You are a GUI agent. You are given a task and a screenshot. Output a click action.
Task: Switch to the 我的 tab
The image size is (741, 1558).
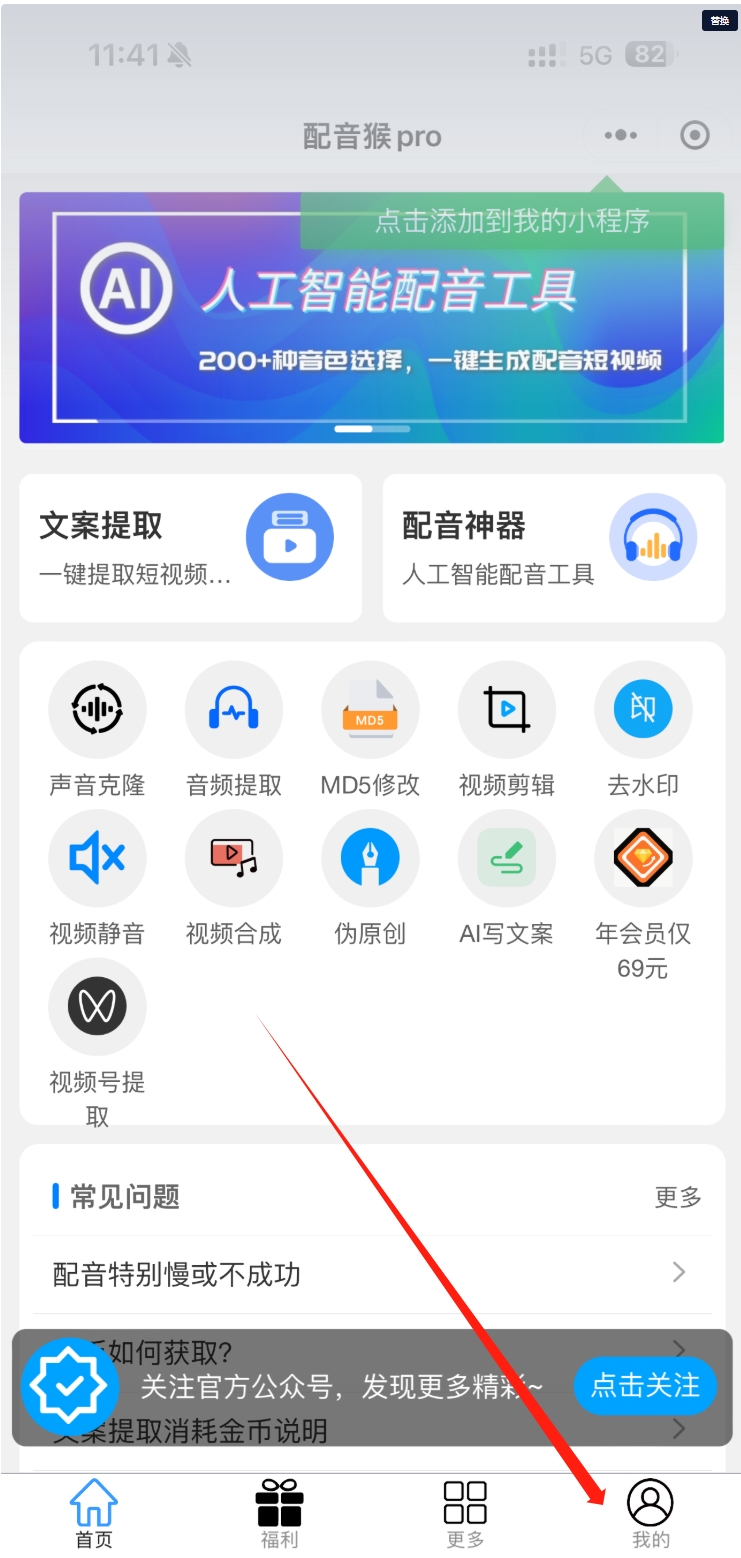[x=650, y=1512]
